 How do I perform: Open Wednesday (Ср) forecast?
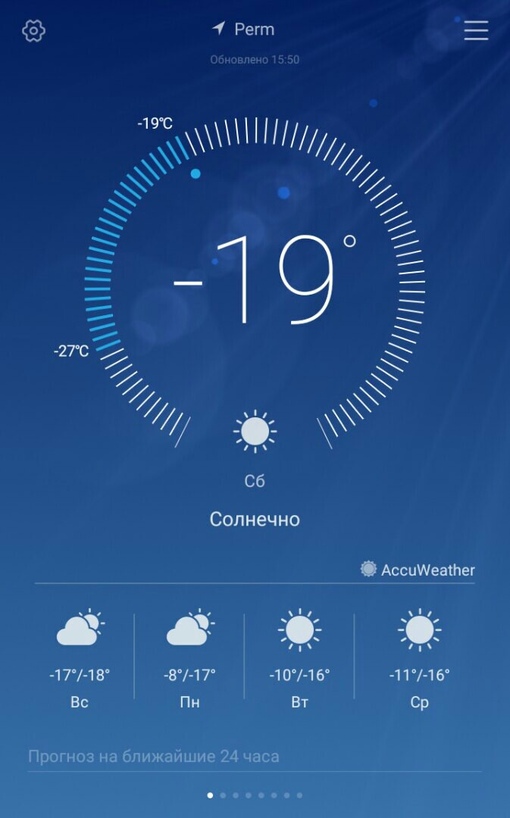point(419,658)
